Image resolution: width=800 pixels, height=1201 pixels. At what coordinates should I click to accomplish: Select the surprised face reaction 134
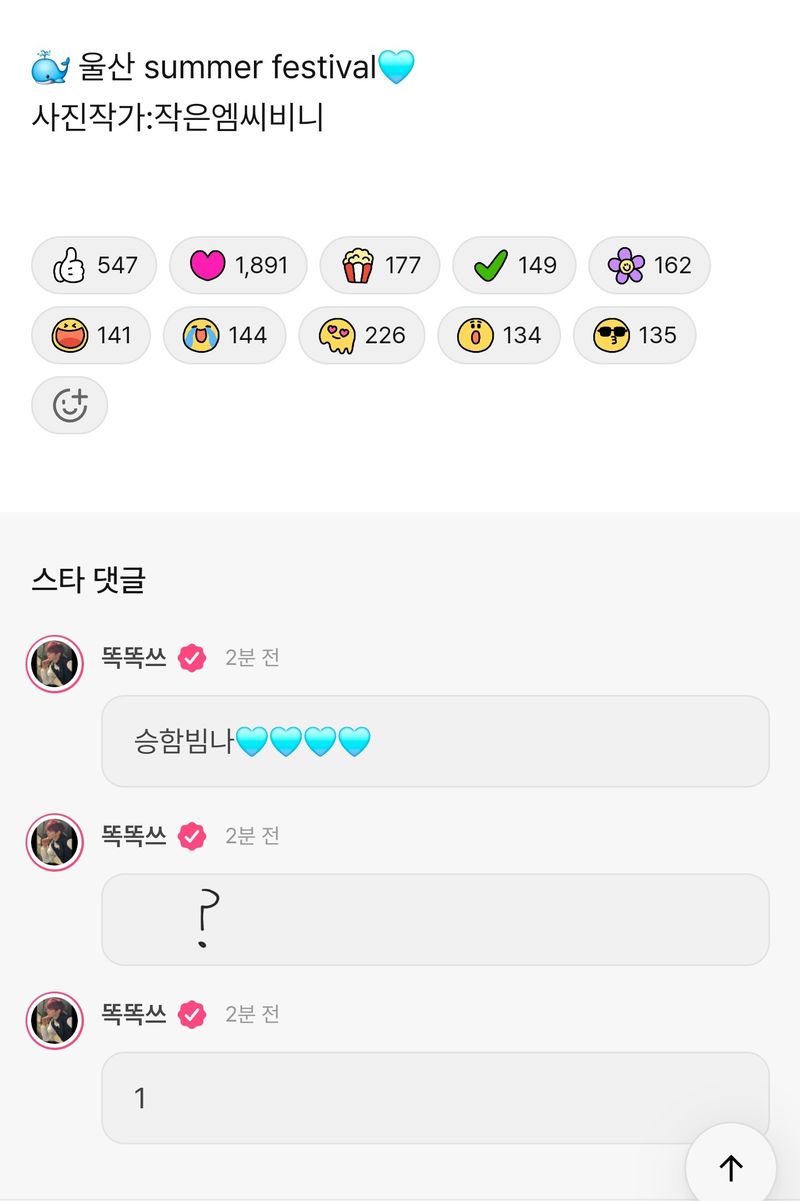(498, 335)
